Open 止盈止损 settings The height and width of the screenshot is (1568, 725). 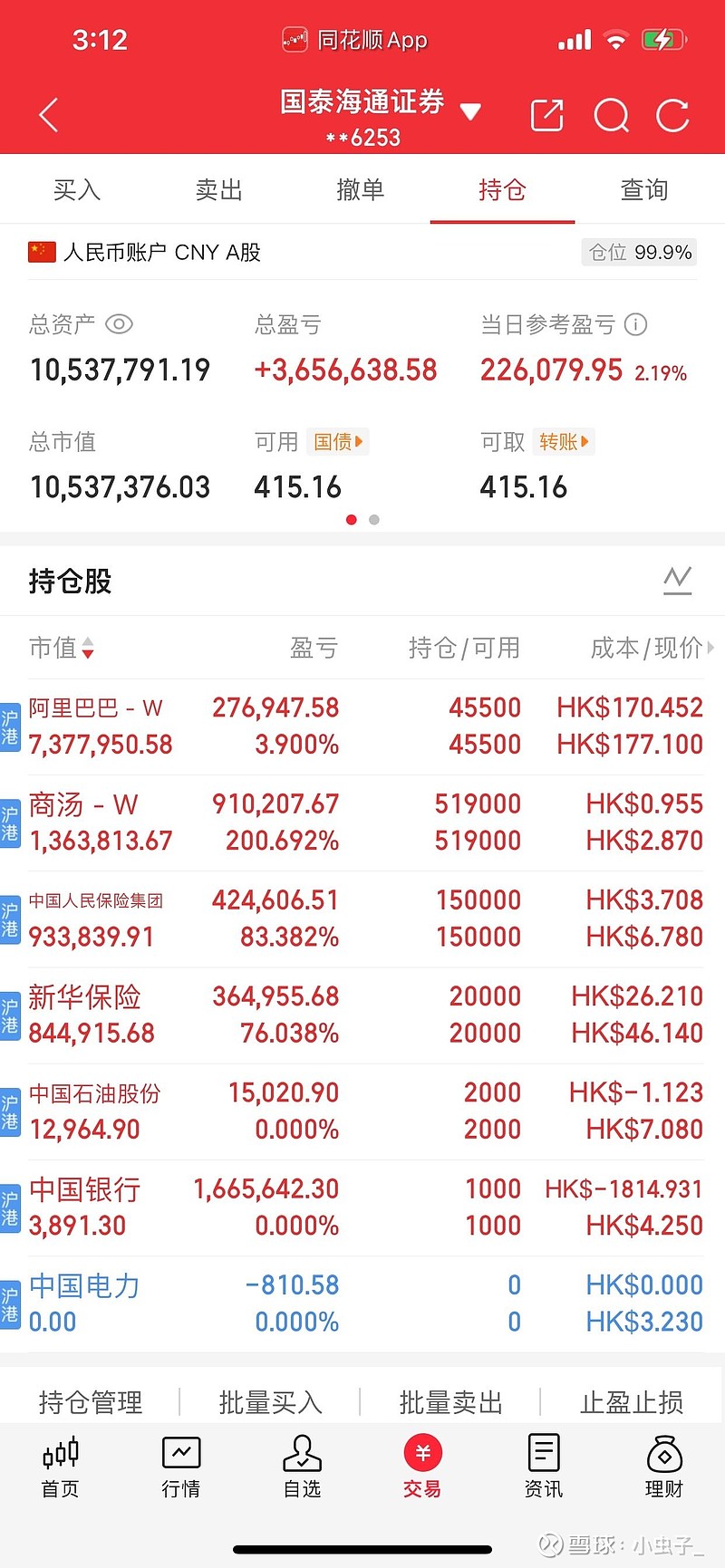[x=632, y=1402]
